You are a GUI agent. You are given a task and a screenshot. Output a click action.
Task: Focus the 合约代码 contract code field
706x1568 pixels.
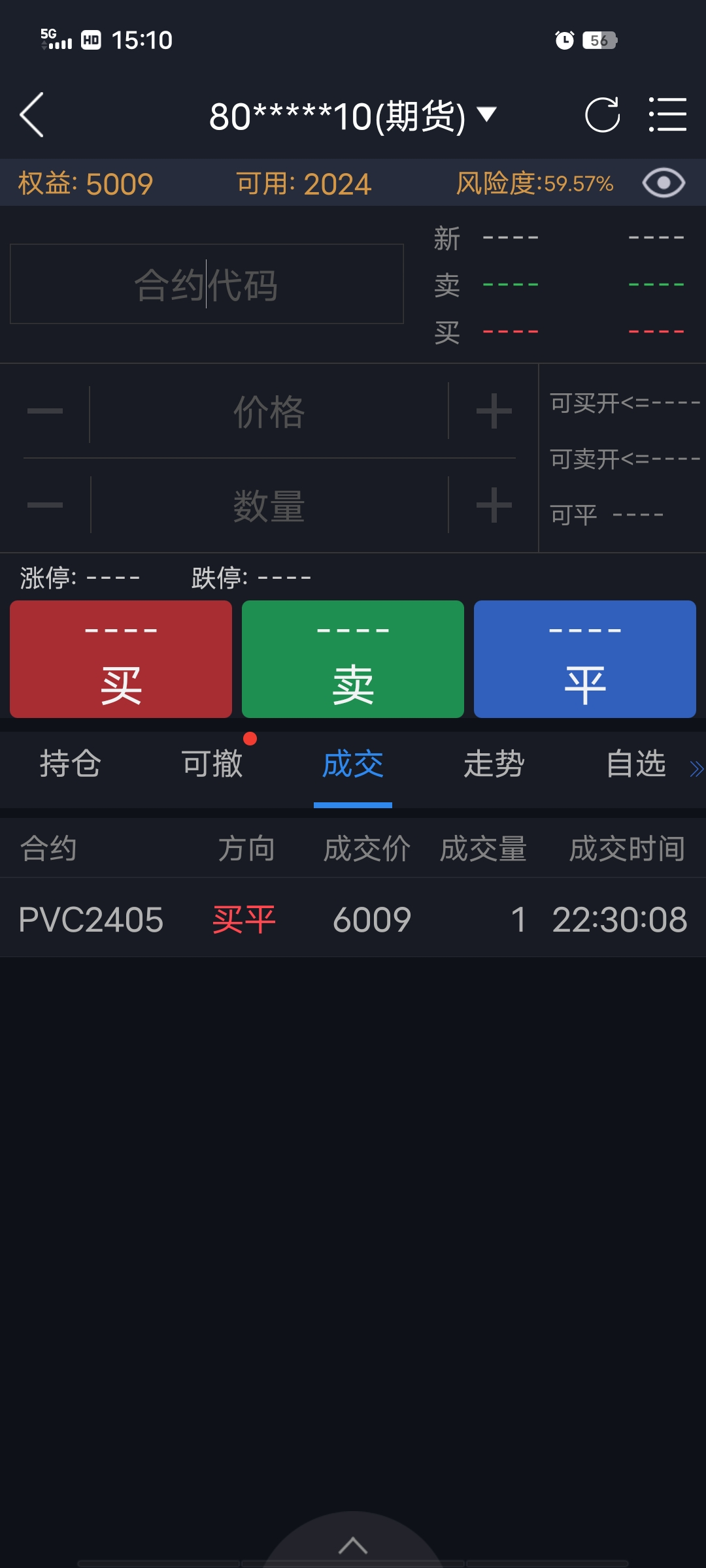[207, 284]
